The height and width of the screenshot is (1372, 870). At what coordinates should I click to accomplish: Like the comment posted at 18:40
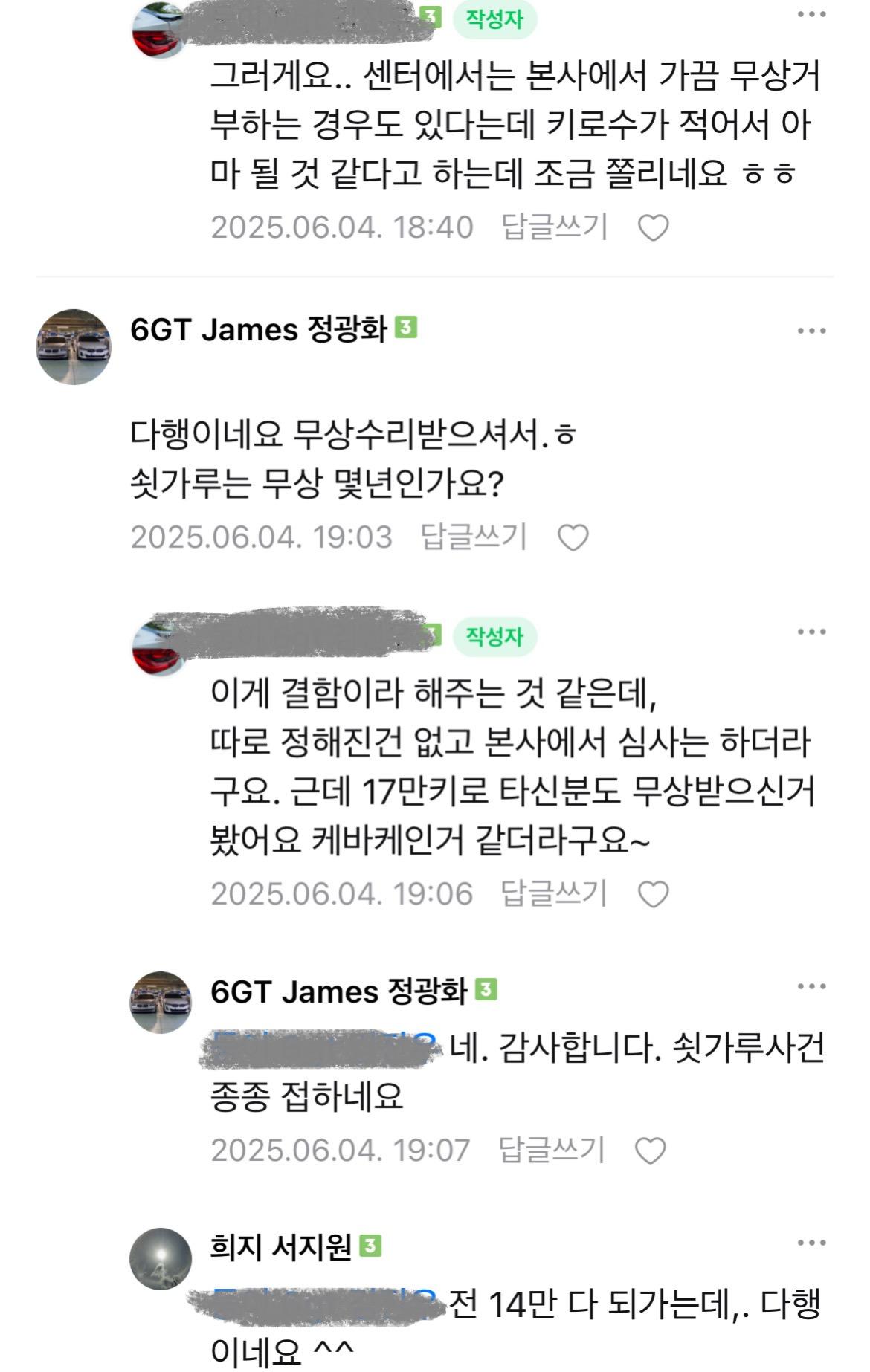click(653, 228)
